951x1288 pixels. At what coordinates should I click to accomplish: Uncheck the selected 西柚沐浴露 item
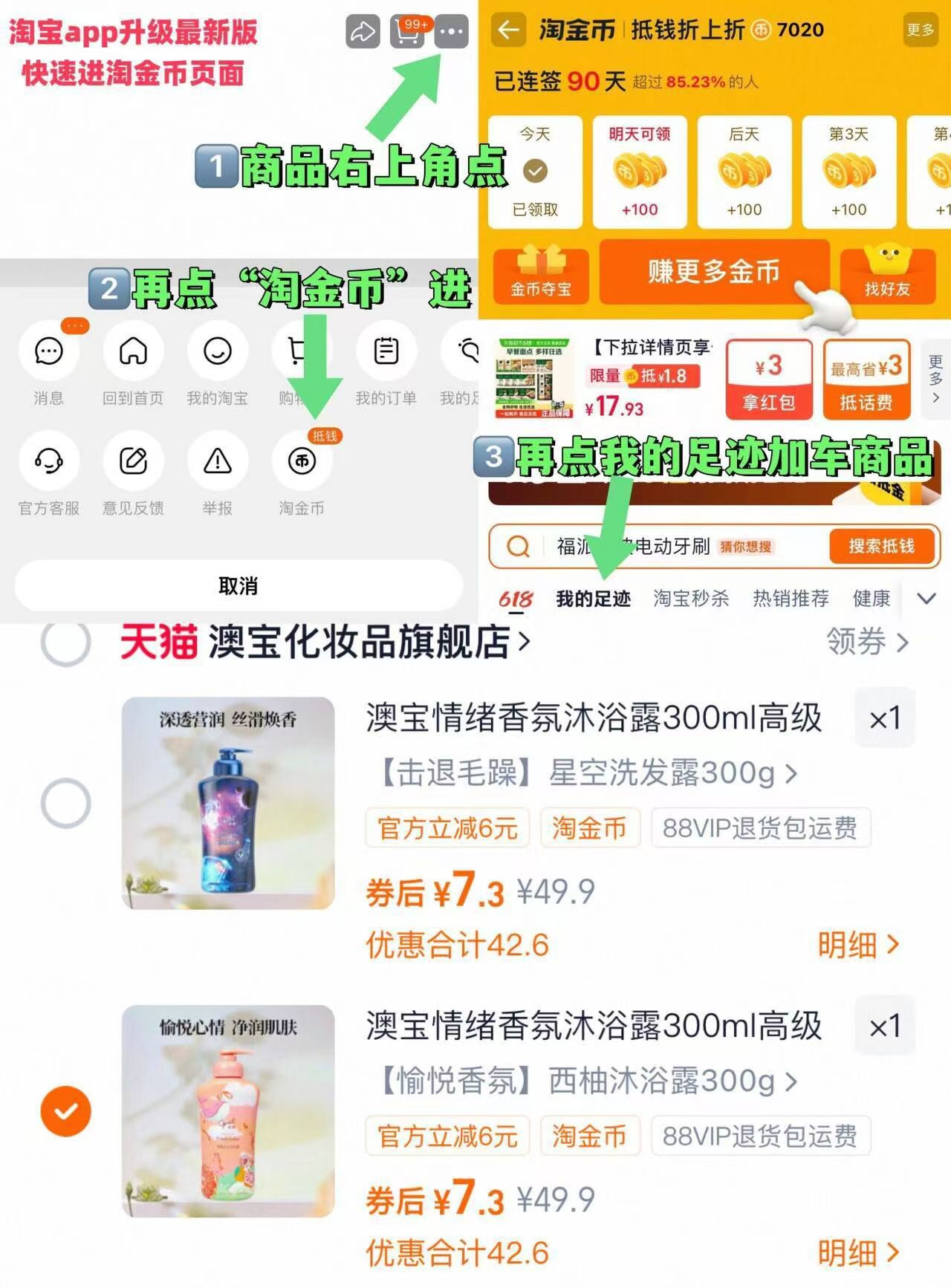coord(65,1112)
